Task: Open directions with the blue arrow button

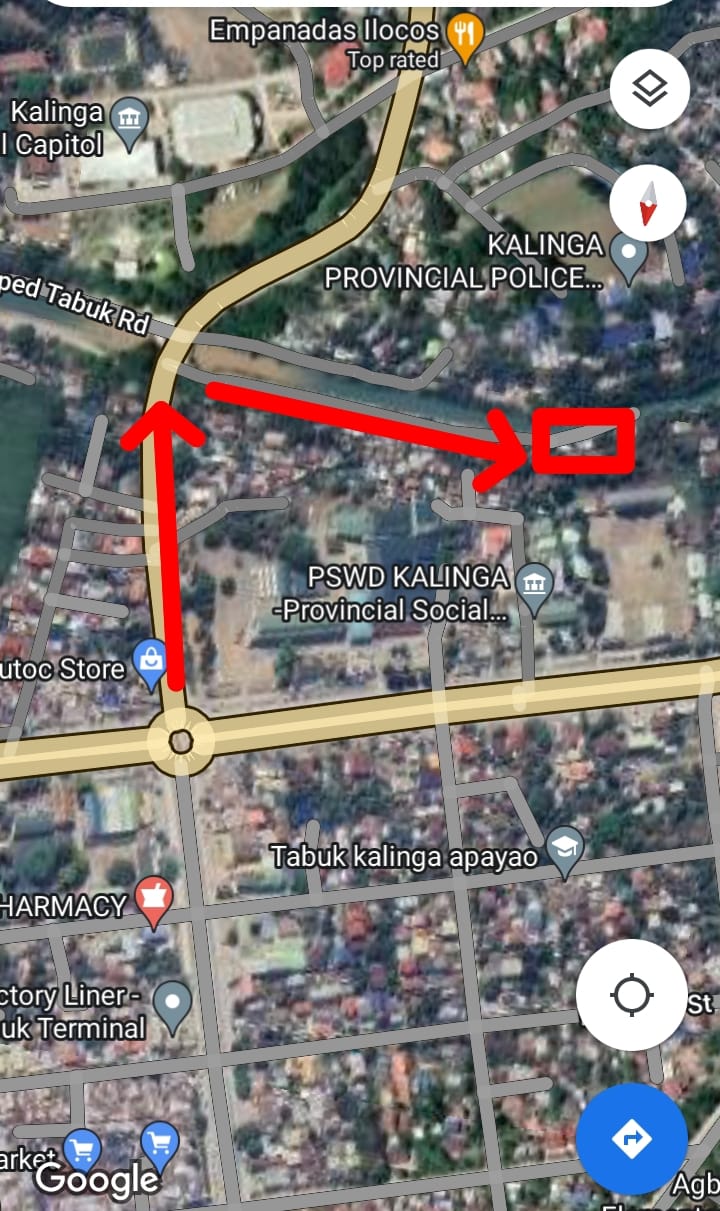Action: tap(631, 1138)
